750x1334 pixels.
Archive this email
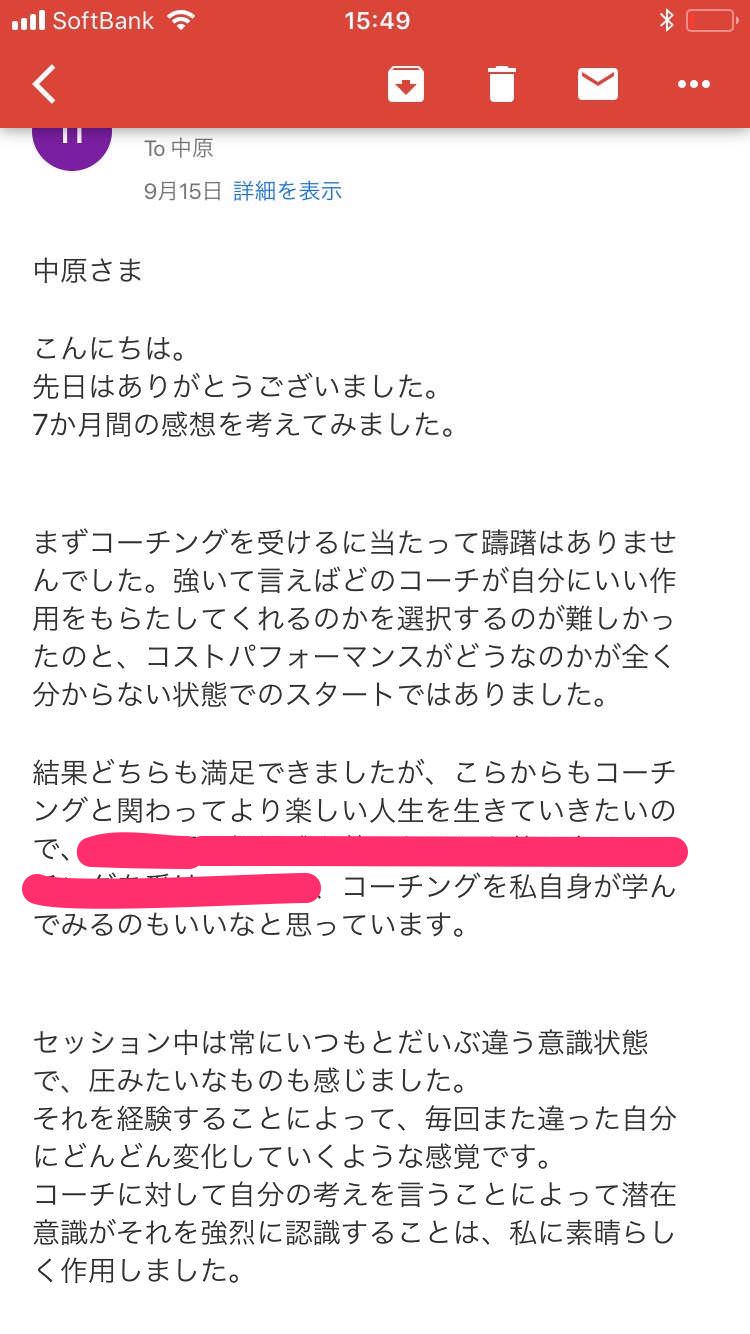[x=405, y=85]
